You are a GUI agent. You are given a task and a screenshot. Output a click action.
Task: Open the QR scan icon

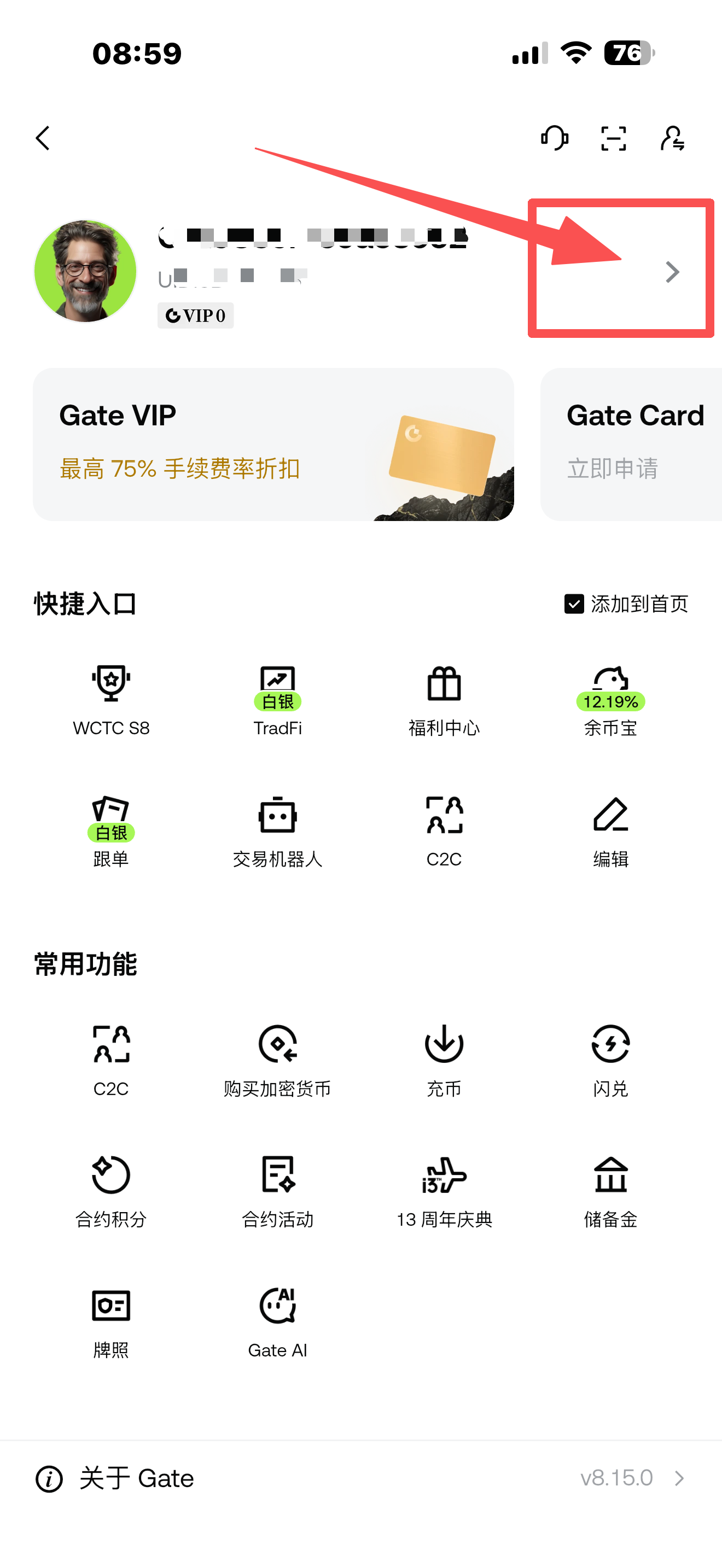[613, 138]
